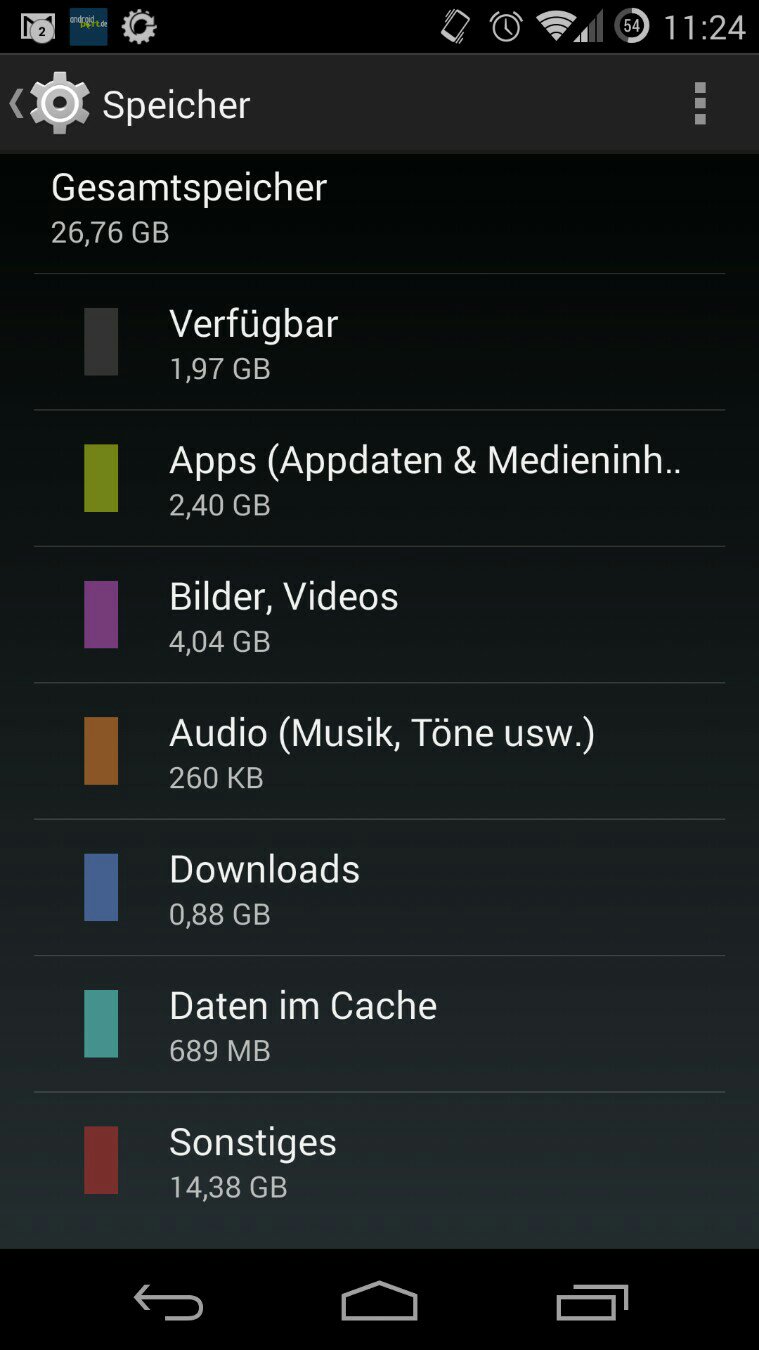Tap Daten im Cache to clear

tap(380, 1024)
